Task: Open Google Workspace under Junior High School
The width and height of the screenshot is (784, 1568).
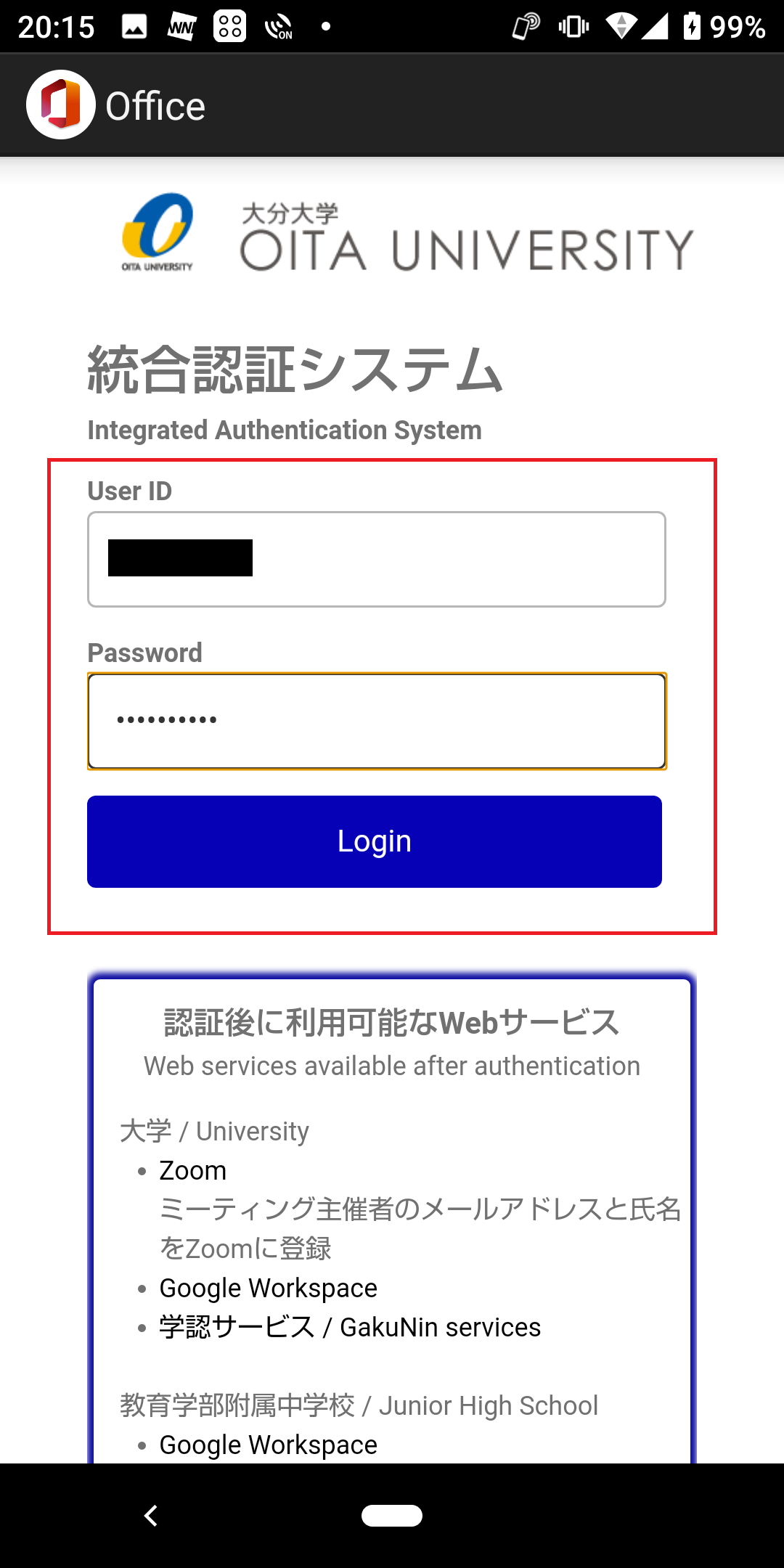Action: (269, 1445)
